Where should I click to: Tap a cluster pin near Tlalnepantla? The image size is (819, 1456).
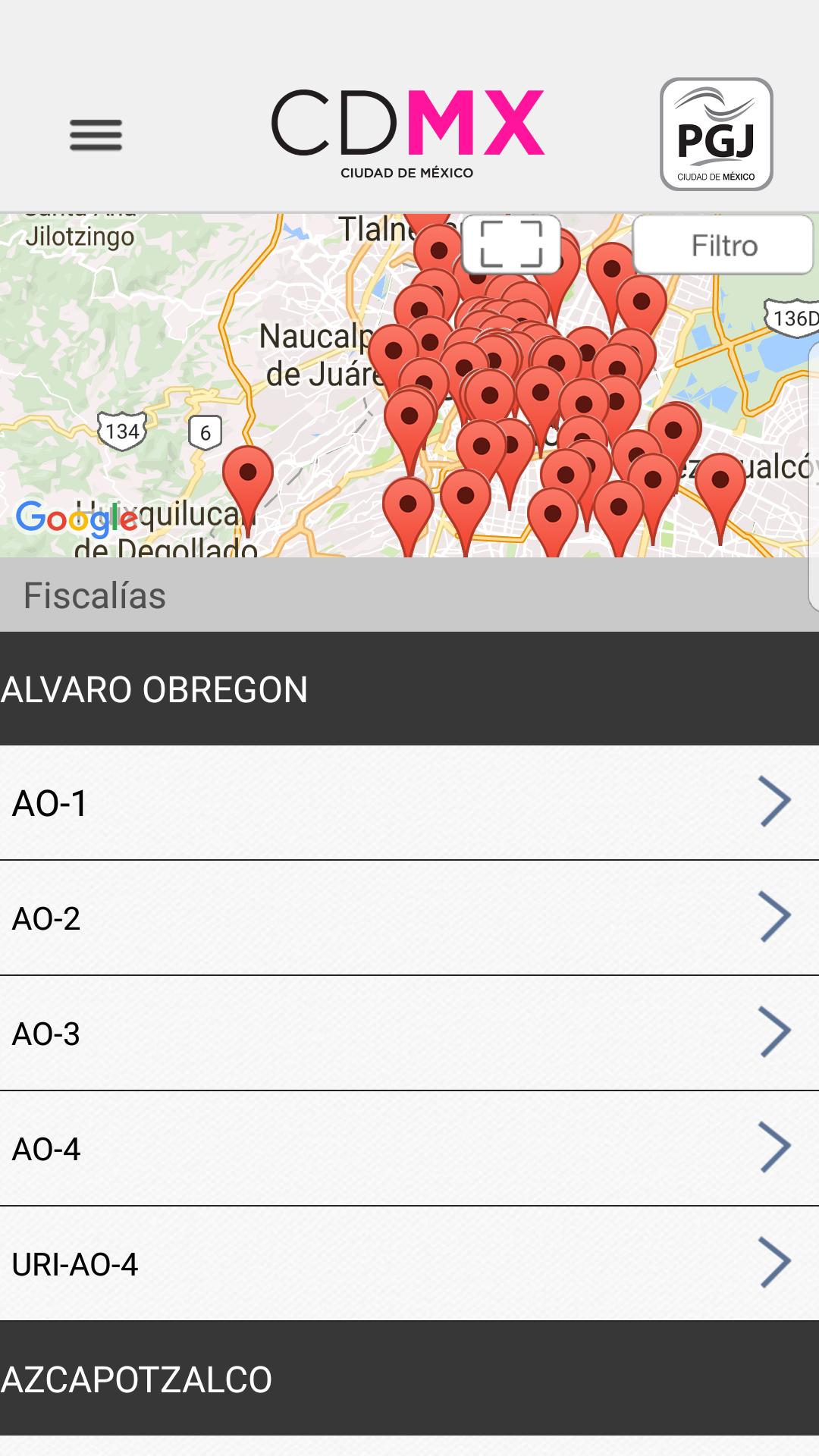(x=438, y=250)
